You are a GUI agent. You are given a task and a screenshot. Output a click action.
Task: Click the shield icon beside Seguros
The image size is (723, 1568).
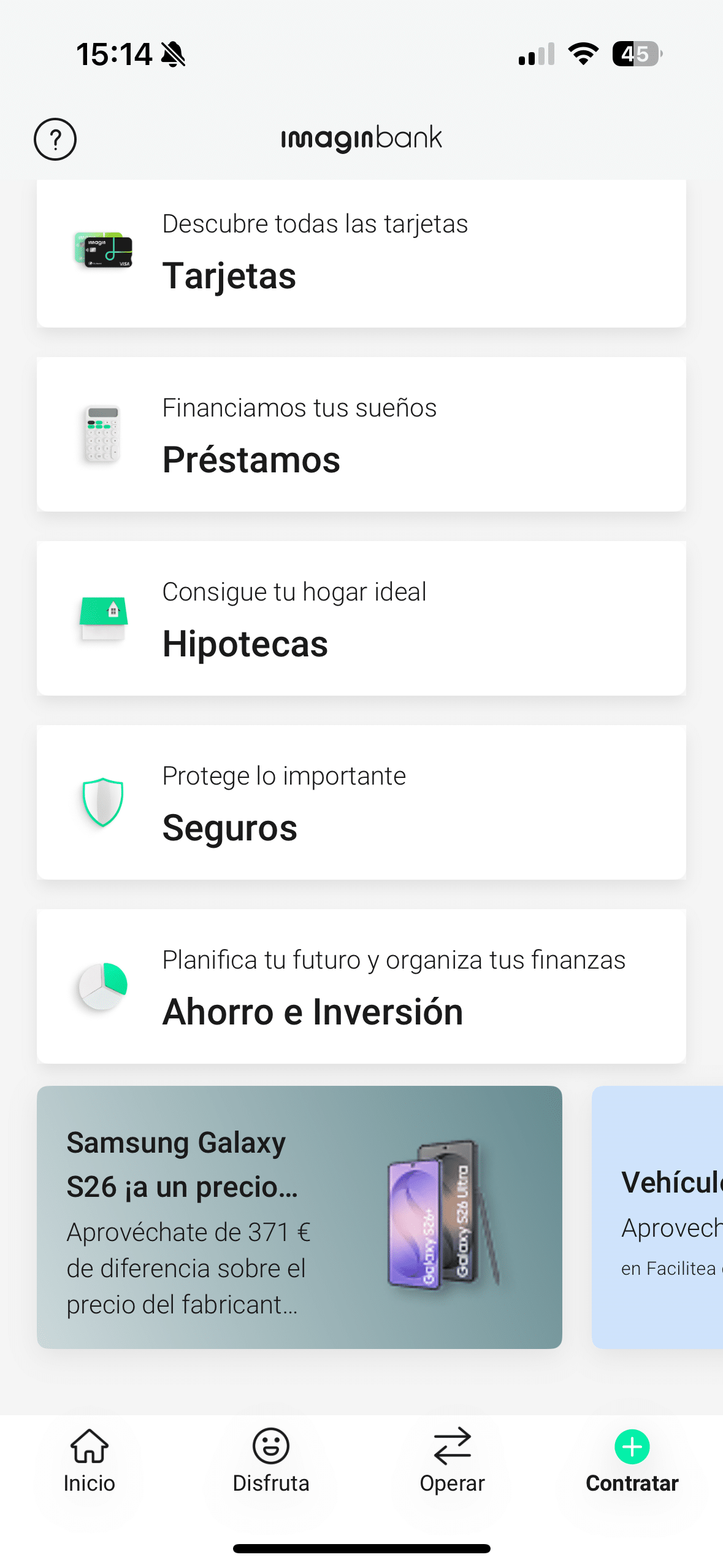103,802
